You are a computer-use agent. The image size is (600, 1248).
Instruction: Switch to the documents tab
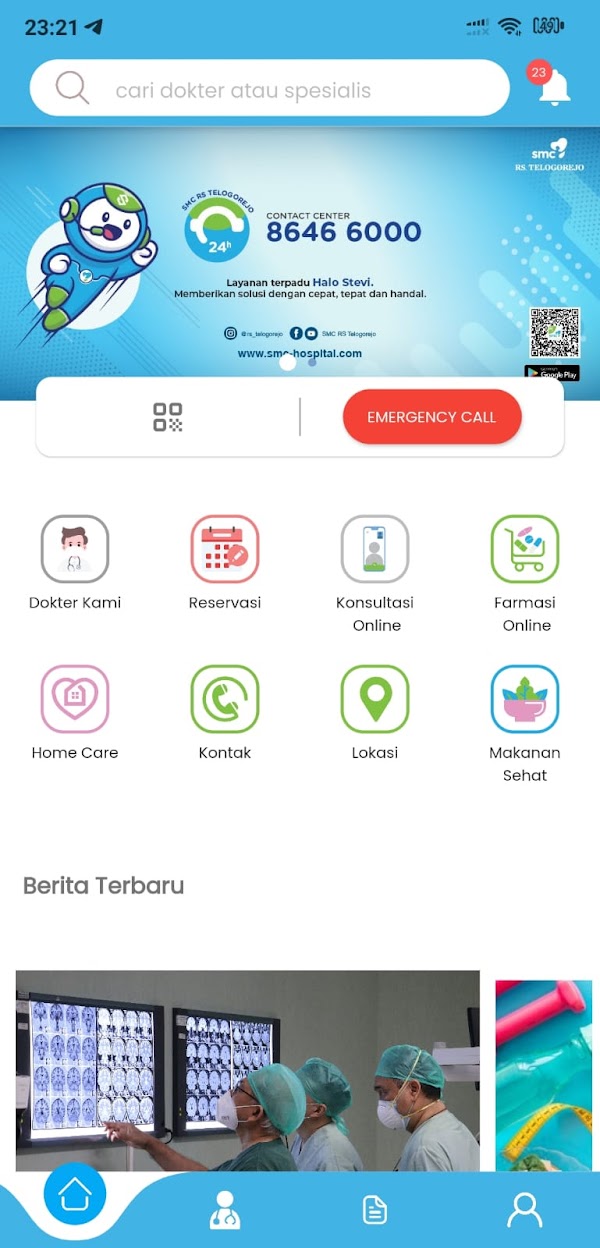click(x=375, y=1210)
